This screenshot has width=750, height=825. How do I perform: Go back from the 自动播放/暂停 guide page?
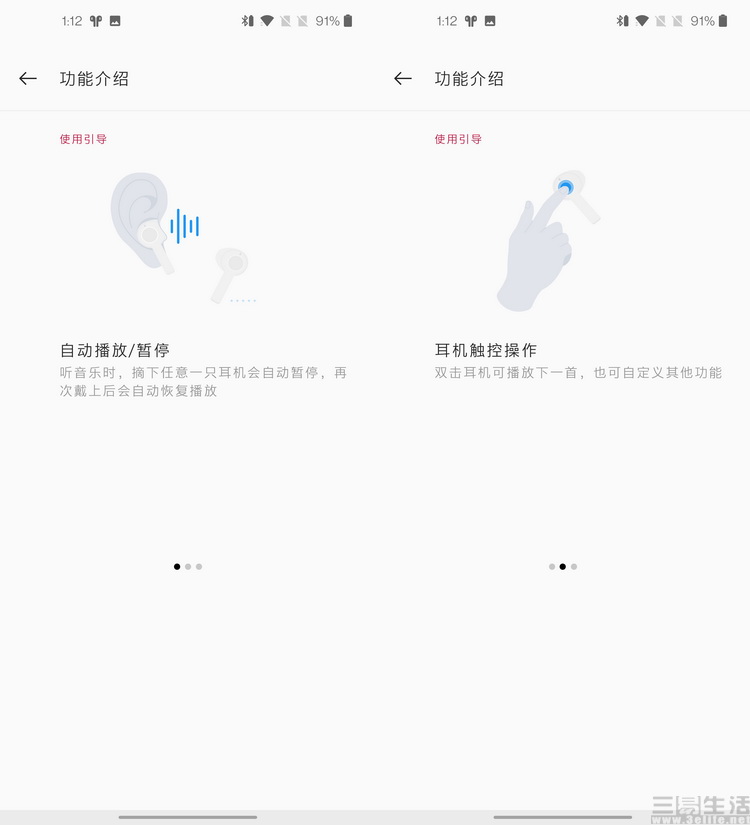point(28,78)
